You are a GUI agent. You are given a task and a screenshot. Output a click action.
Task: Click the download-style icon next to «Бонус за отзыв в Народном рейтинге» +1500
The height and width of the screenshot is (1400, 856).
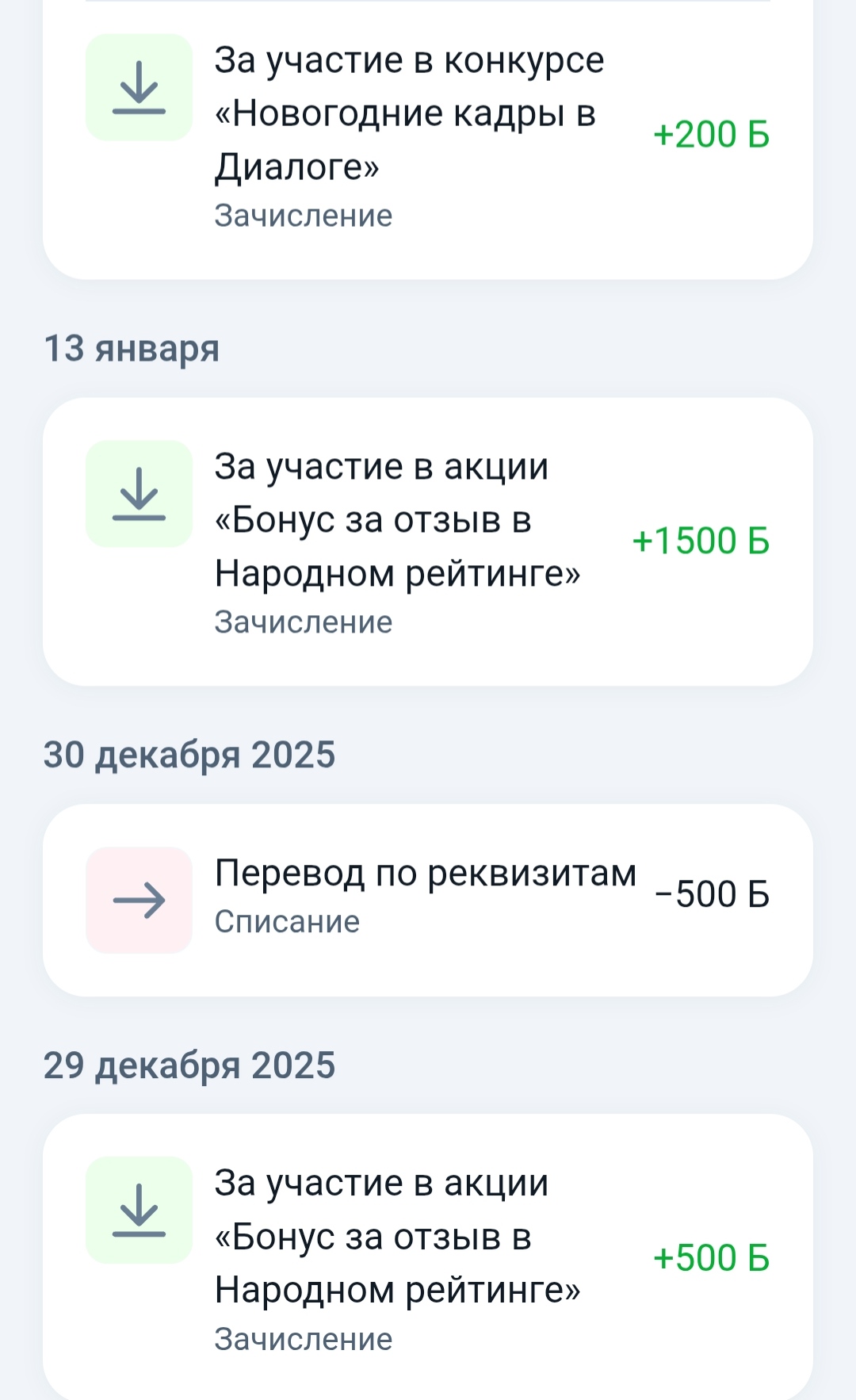pos(139,495)
